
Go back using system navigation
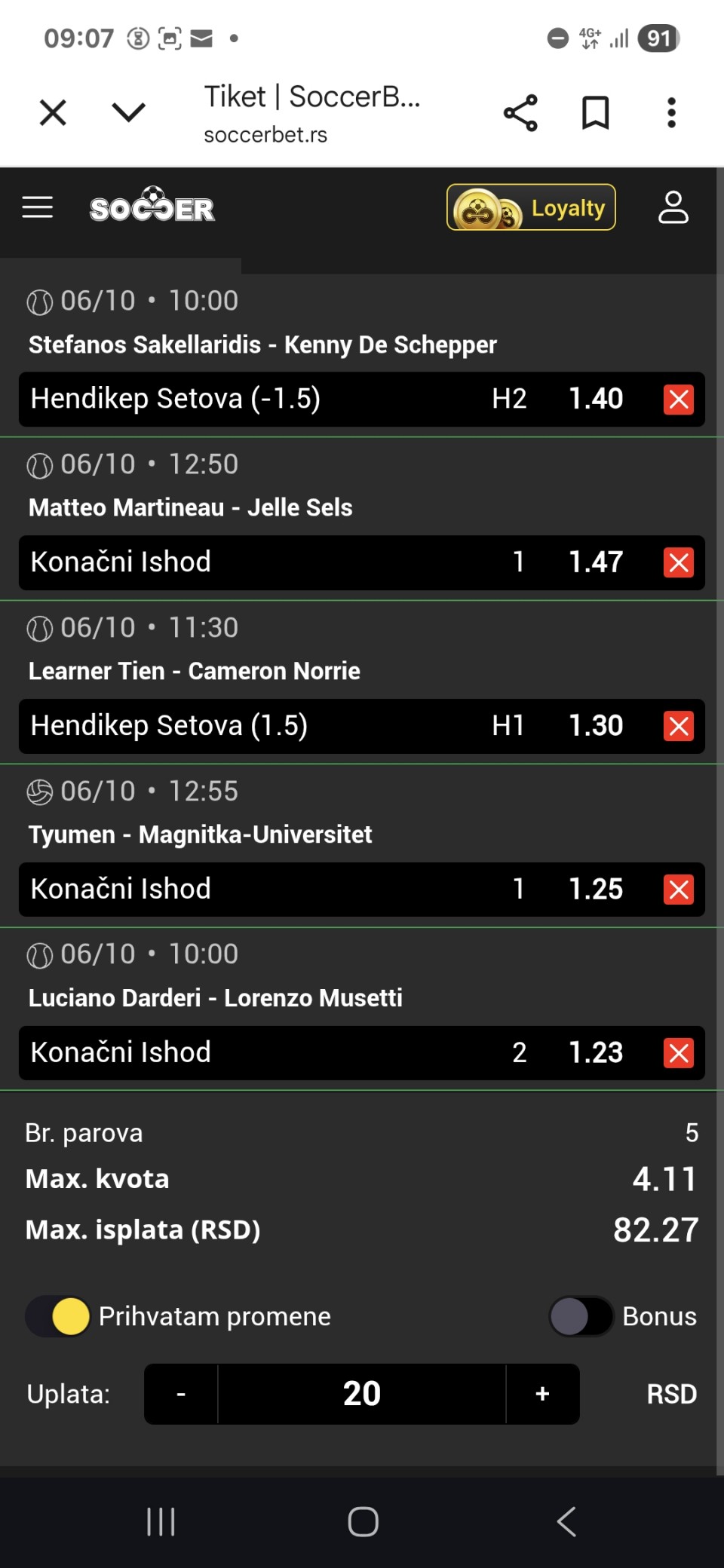(x=566, y=1521)
